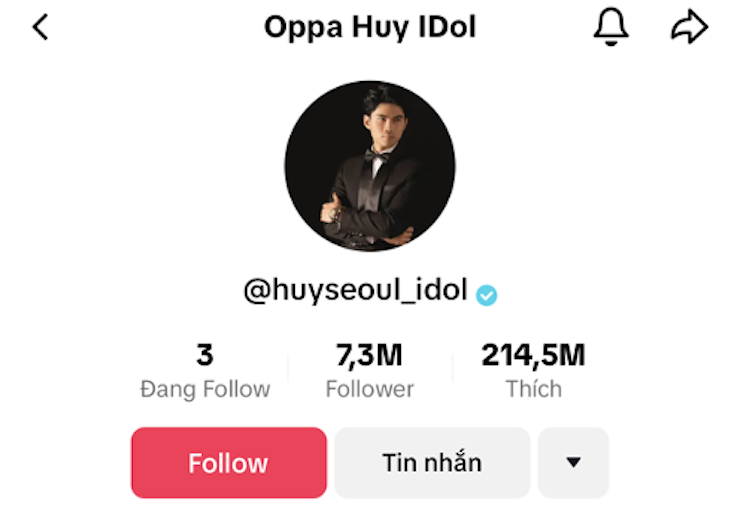The width and height of the screenshot is (740, 515).
Task: Go back using the top-left arrow
Action: pyautogui.click(x=40, y=27)
